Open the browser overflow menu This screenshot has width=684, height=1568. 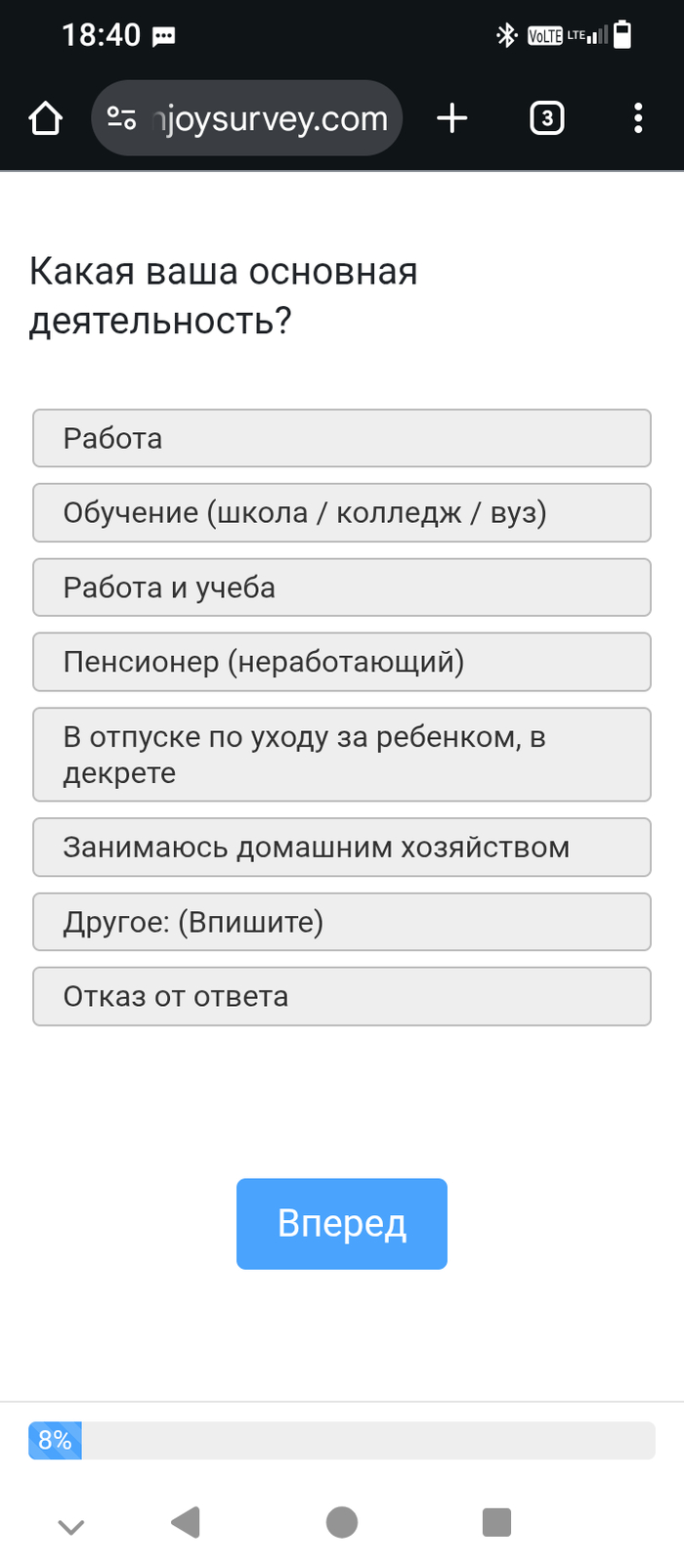(x=637, y=118)
